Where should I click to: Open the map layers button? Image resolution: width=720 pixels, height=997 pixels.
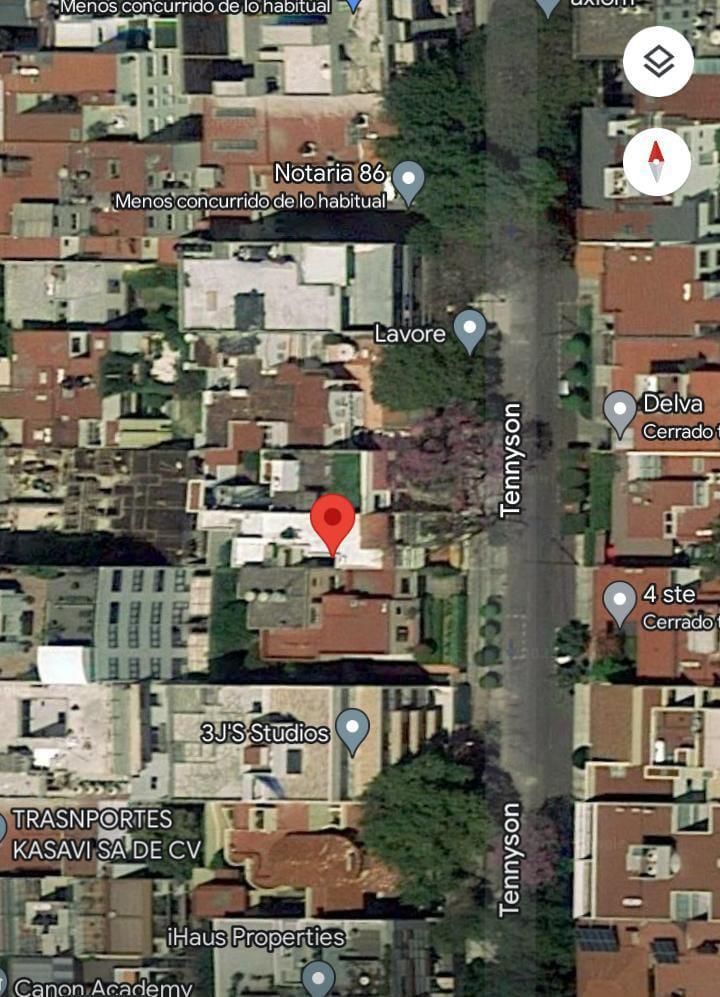point(658,62)
